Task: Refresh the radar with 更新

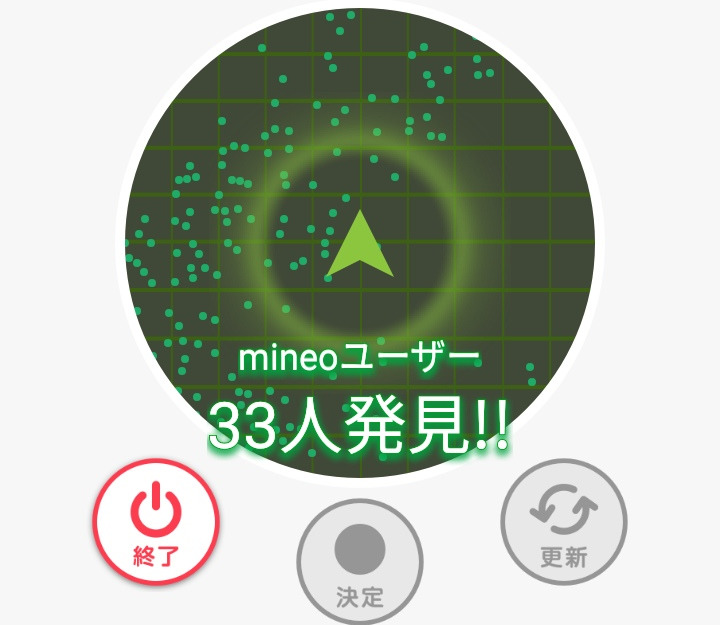Action: coord(563,521)
